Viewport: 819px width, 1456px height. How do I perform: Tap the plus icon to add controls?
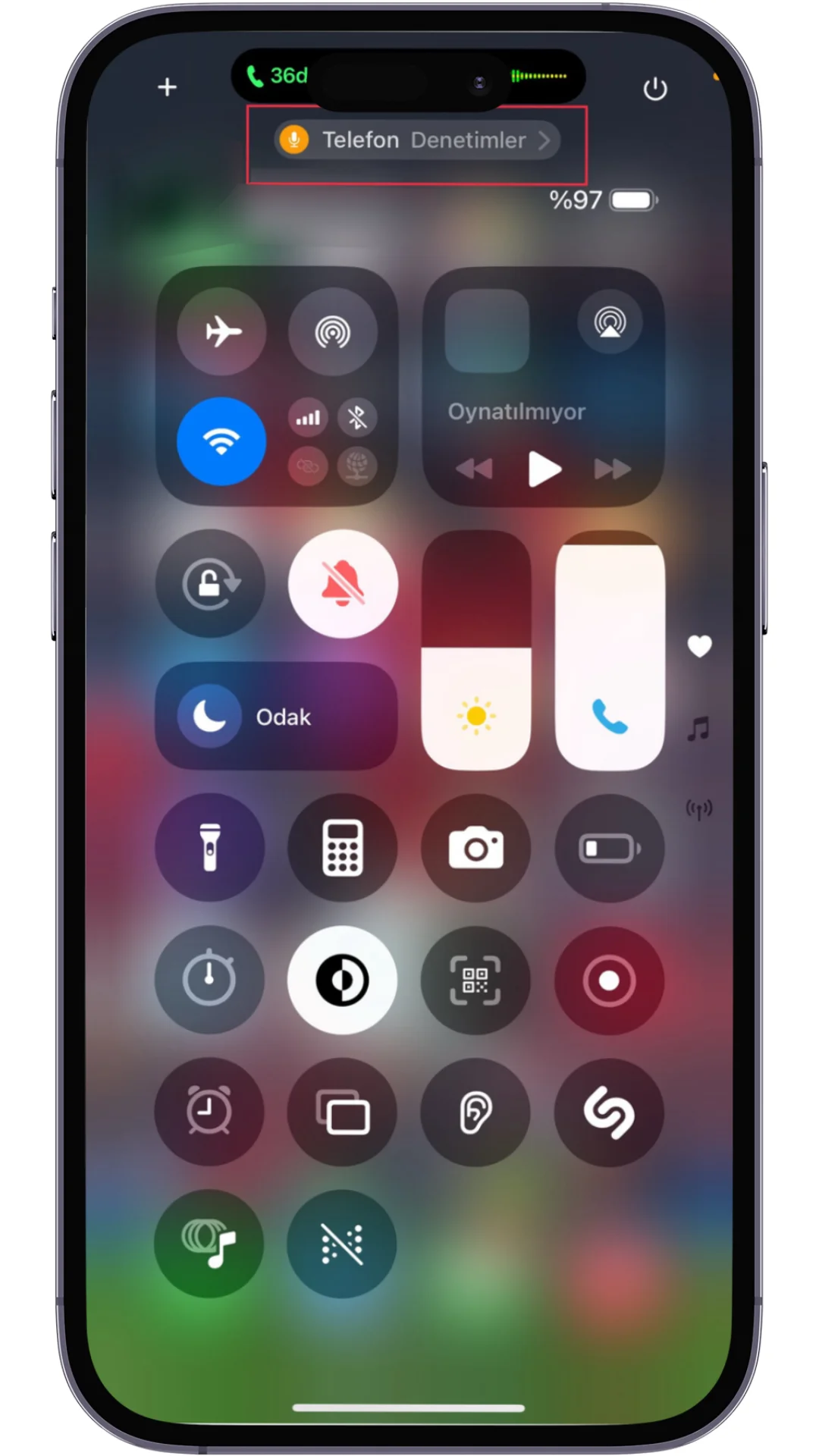(x=167, y=87)
